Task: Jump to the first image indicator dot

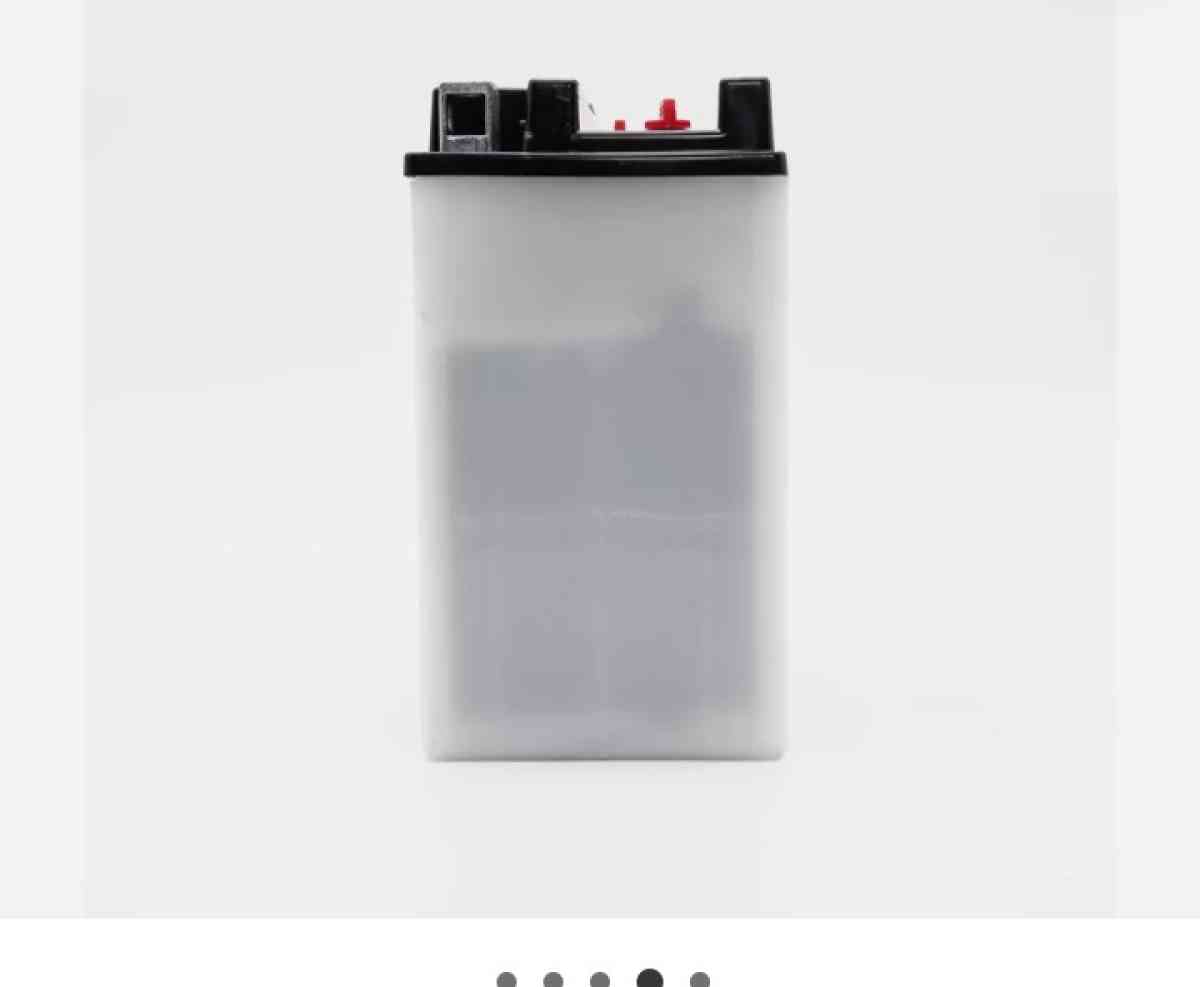Action: [506, 980]
